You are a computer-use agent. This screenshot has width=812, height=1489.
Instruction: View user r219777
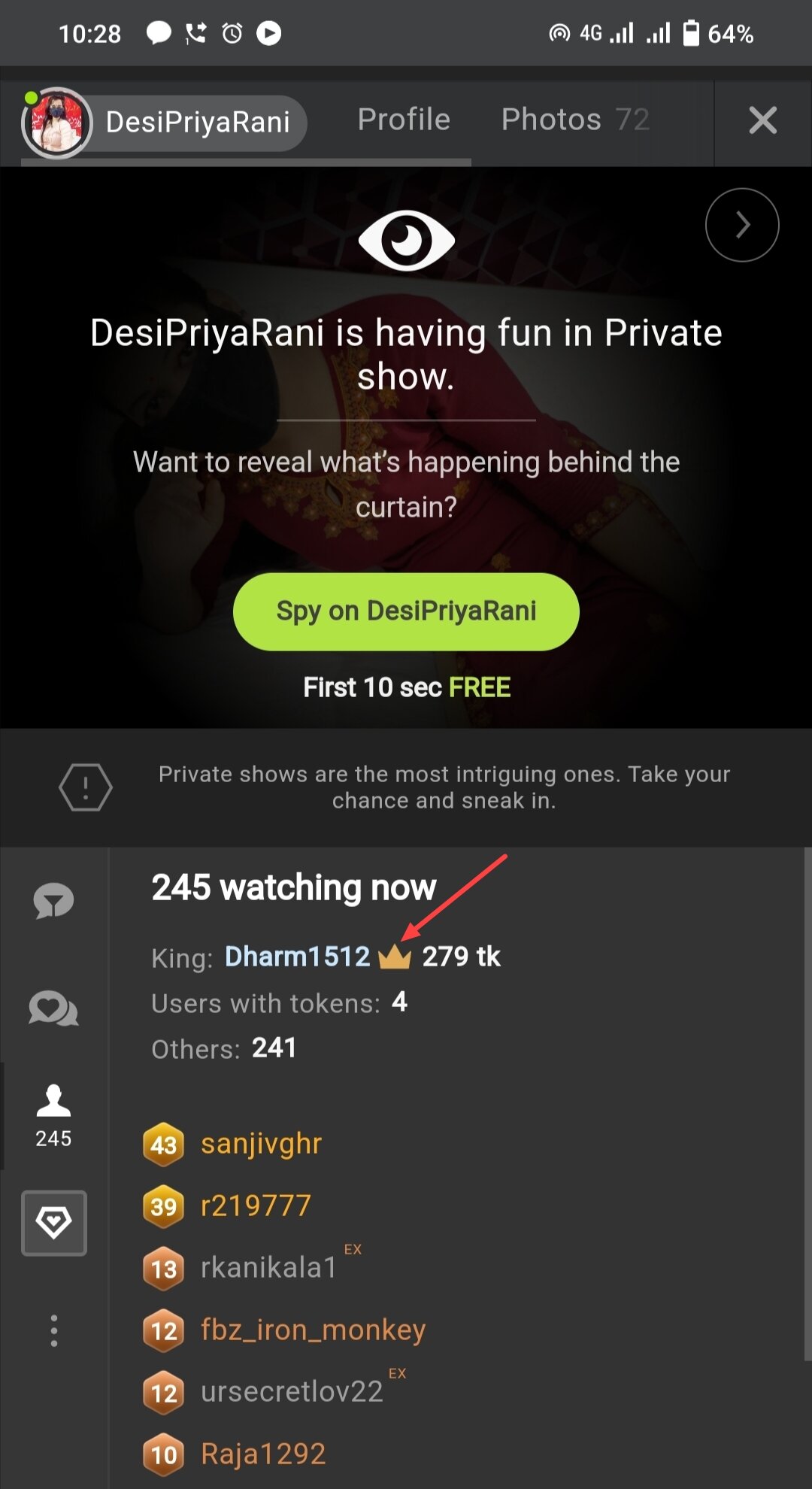[256, 1206]
